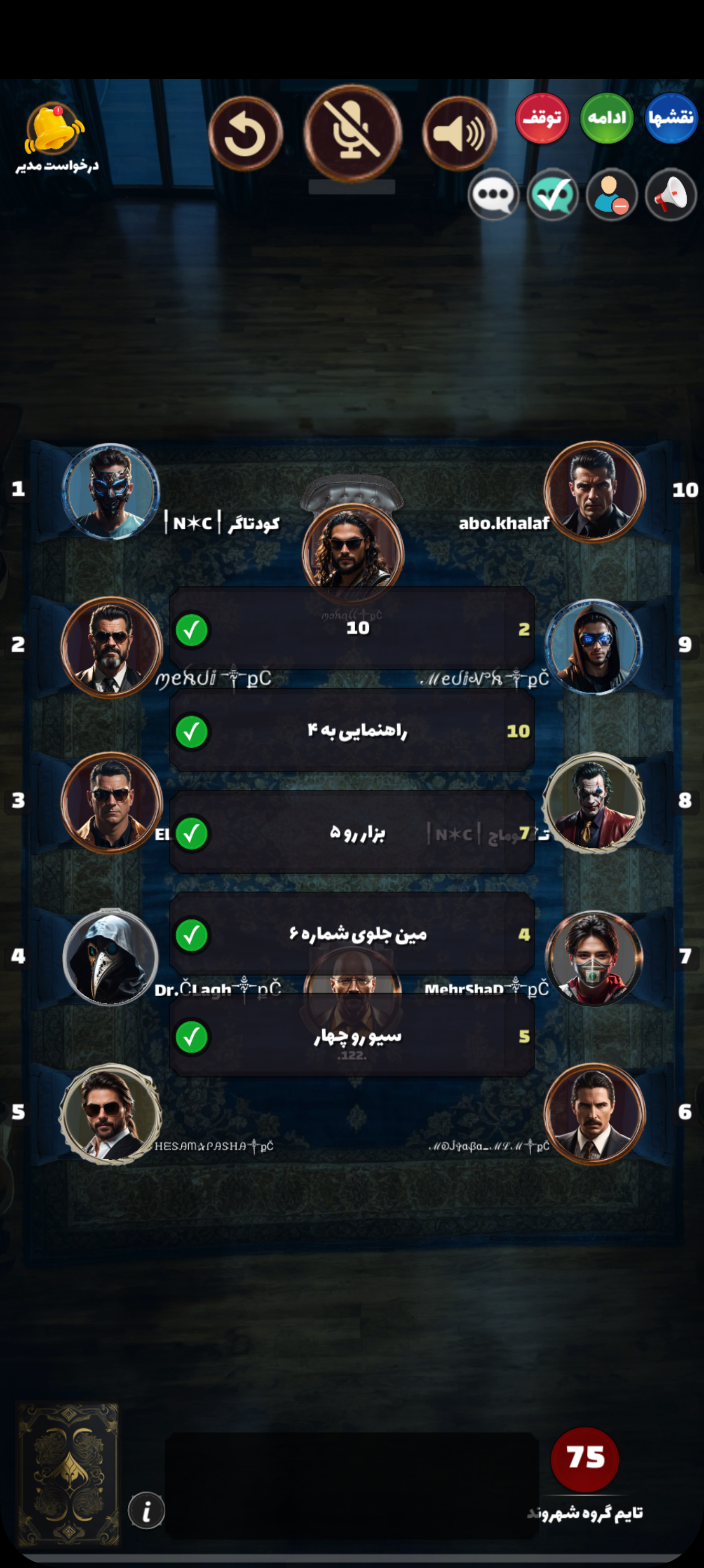704x1568 pixels.
Task: Toggle the speaker sound button
Action: click(x=459, y=133)
